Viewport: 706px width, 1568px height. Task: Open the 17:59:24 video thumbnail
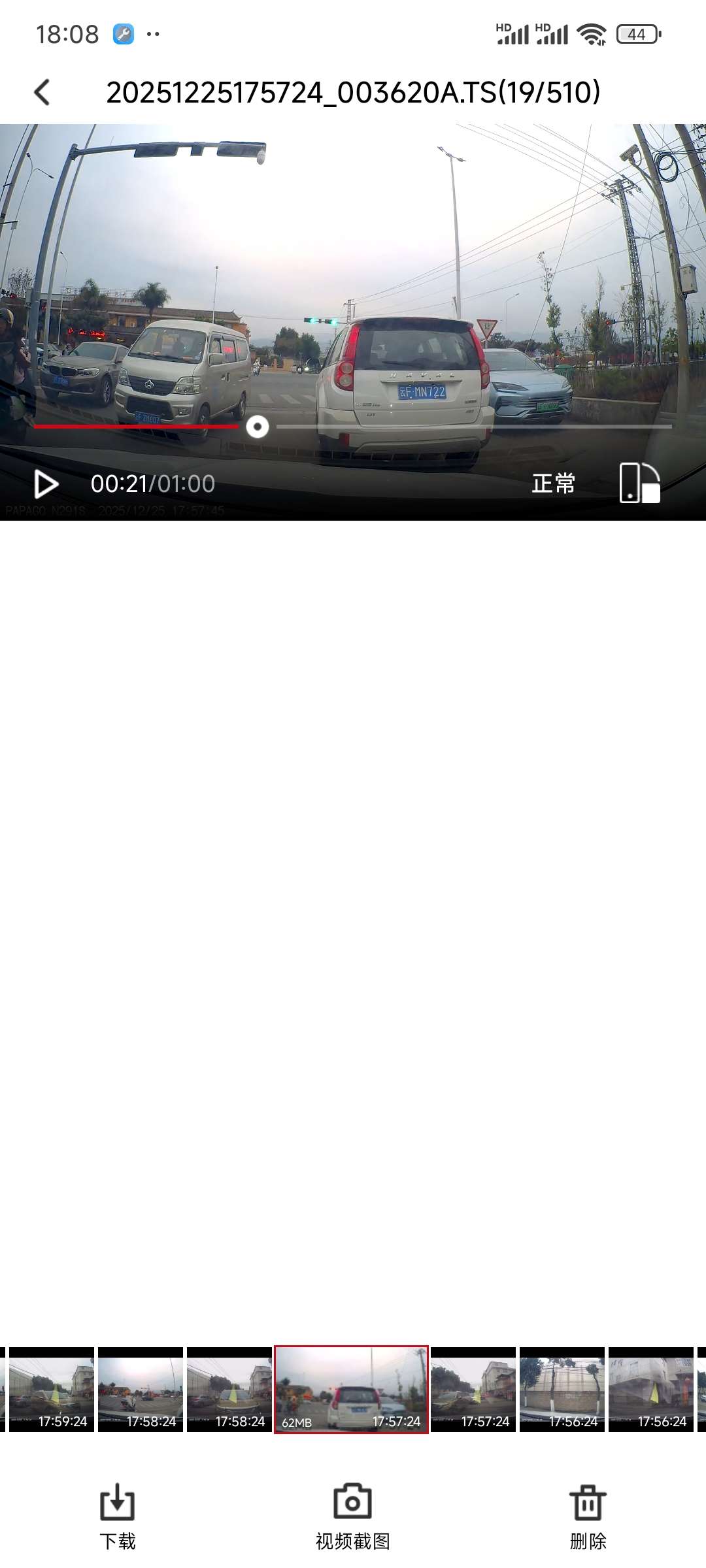(52, 1389)
